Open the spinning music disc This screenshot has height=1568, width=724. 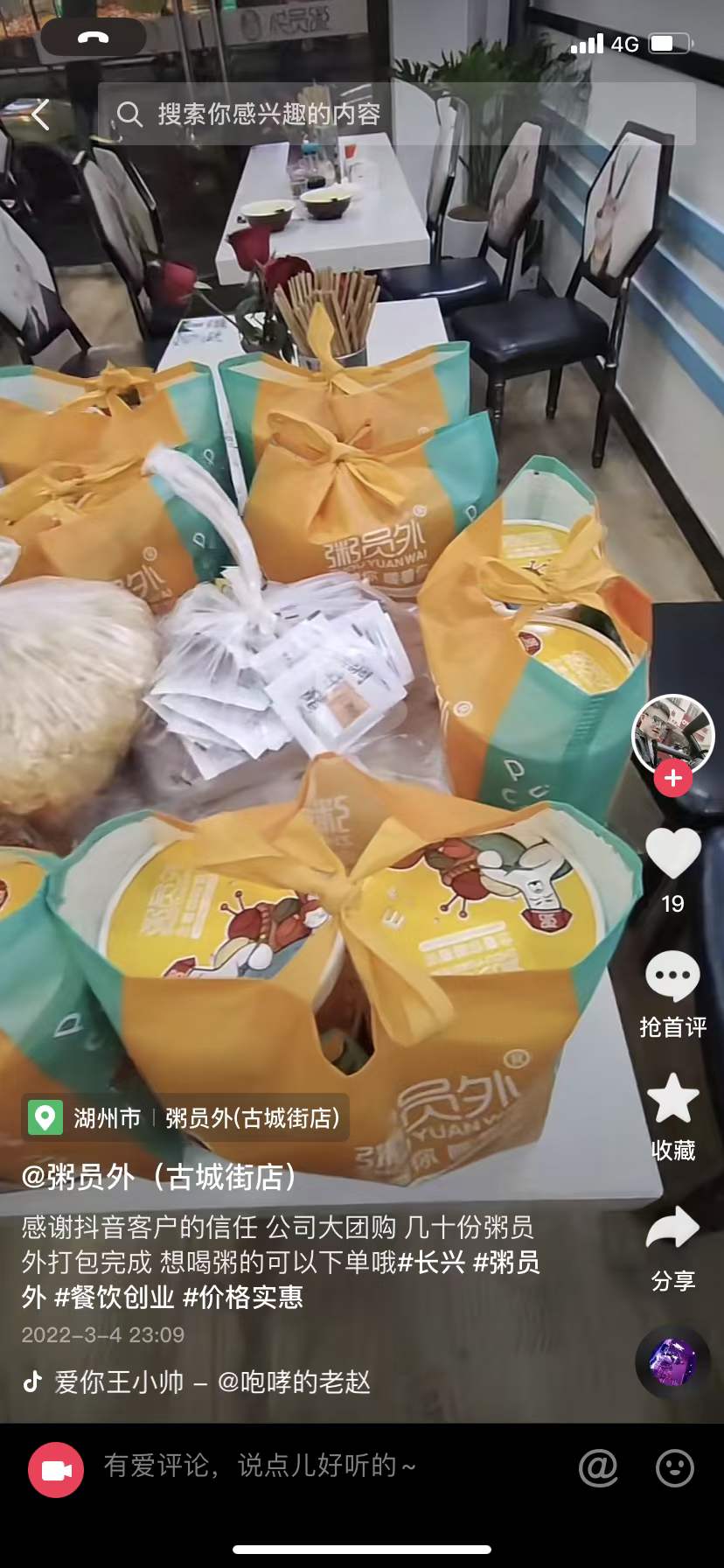point(672,1362)
